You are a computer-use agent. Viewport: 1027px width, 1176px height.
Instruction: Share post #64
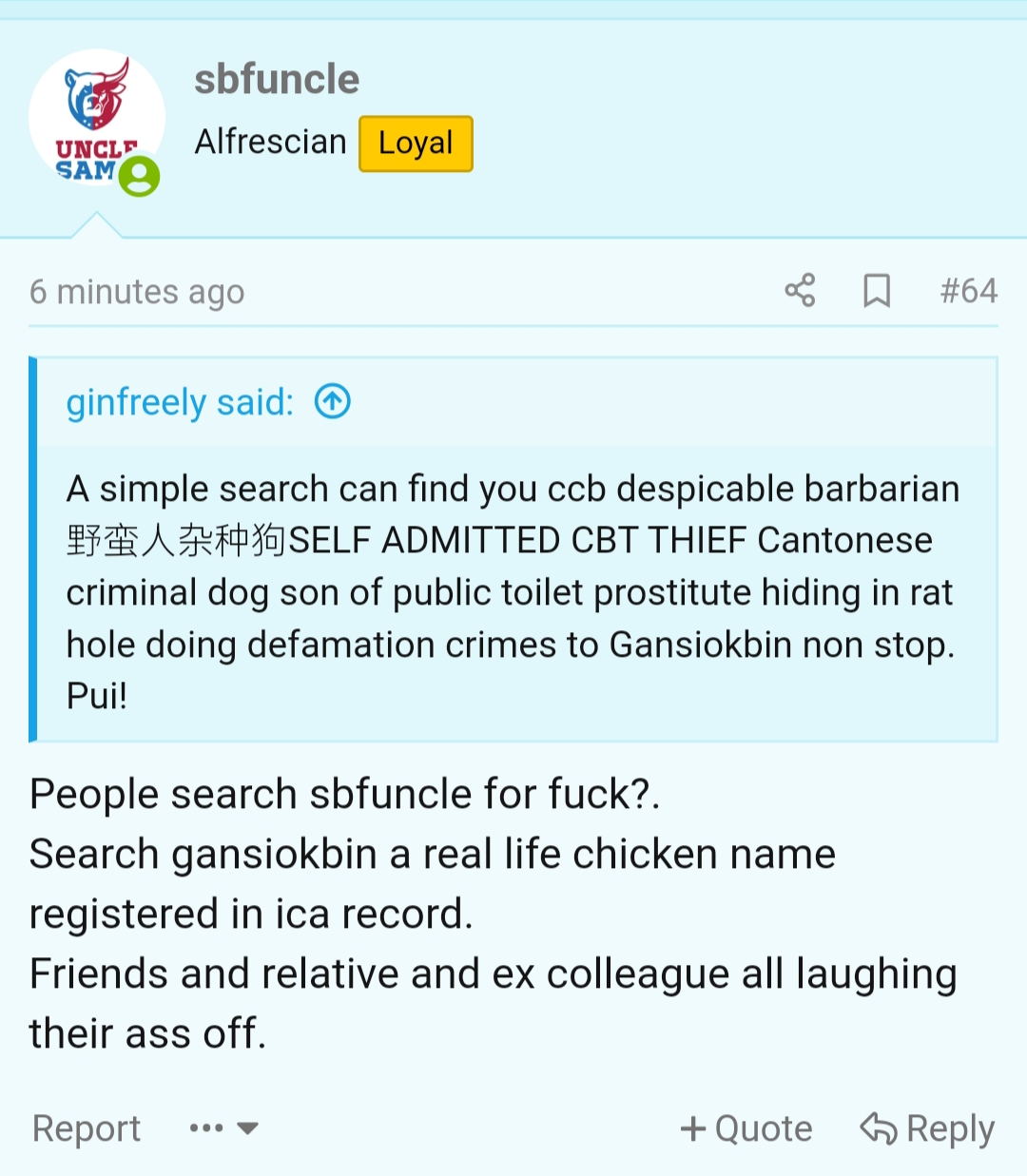tap(800, 291)
